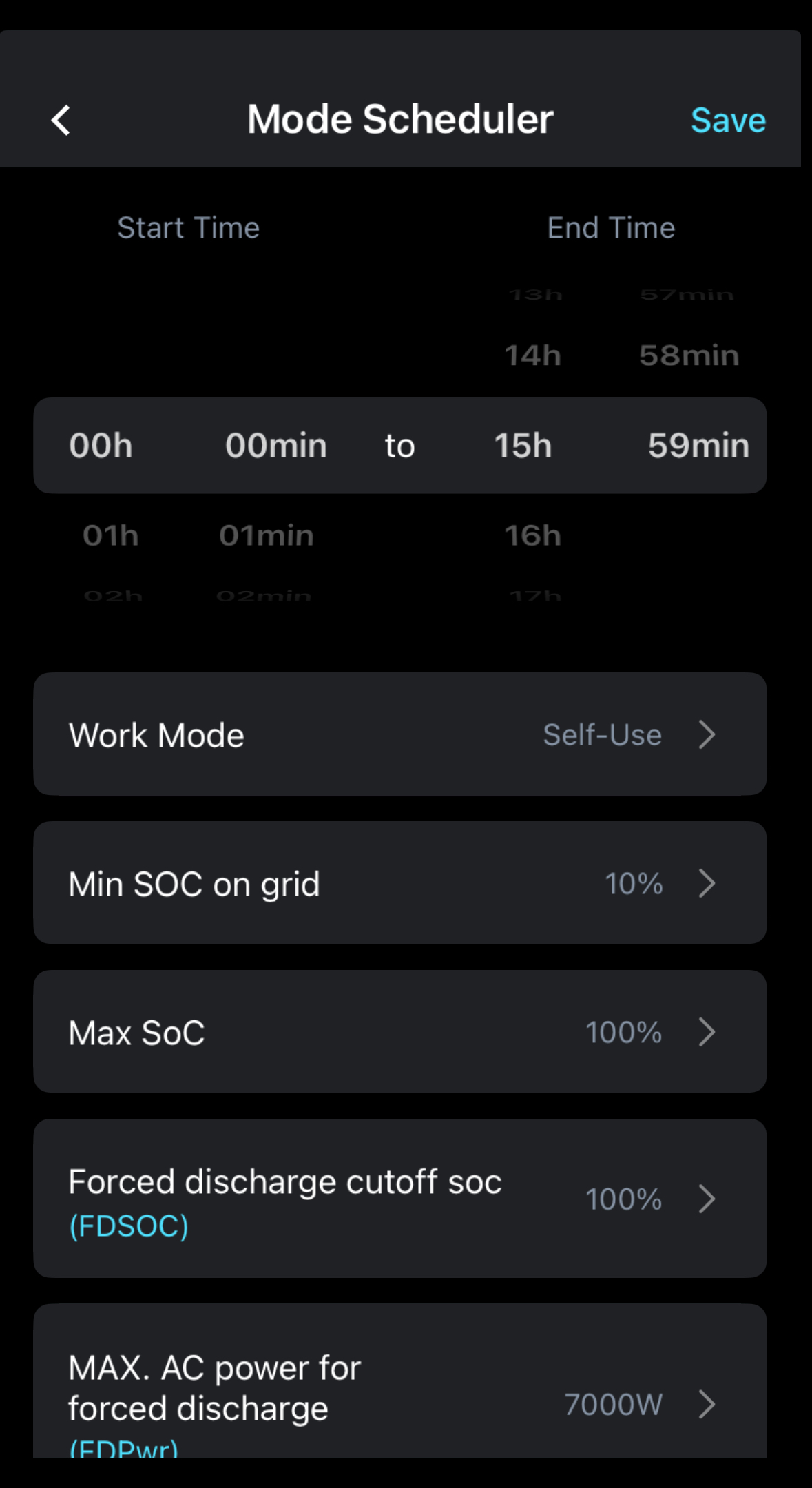This screenshot has width=812, height=1488.
Task: Choose 16h in end time picker
Action: click(x=532, y=536)
